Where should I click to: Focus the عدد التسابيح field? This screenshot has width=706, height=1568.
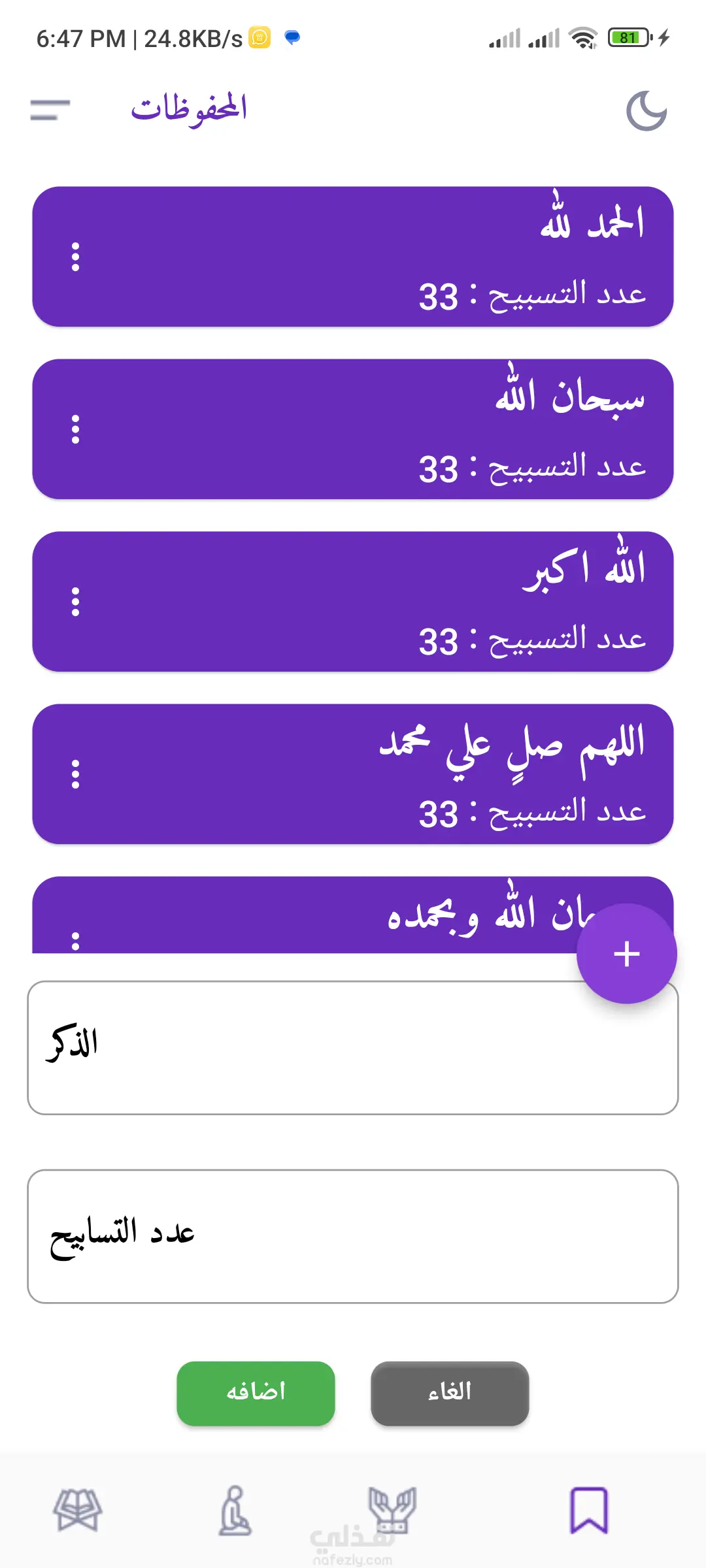click(353, 1236)
